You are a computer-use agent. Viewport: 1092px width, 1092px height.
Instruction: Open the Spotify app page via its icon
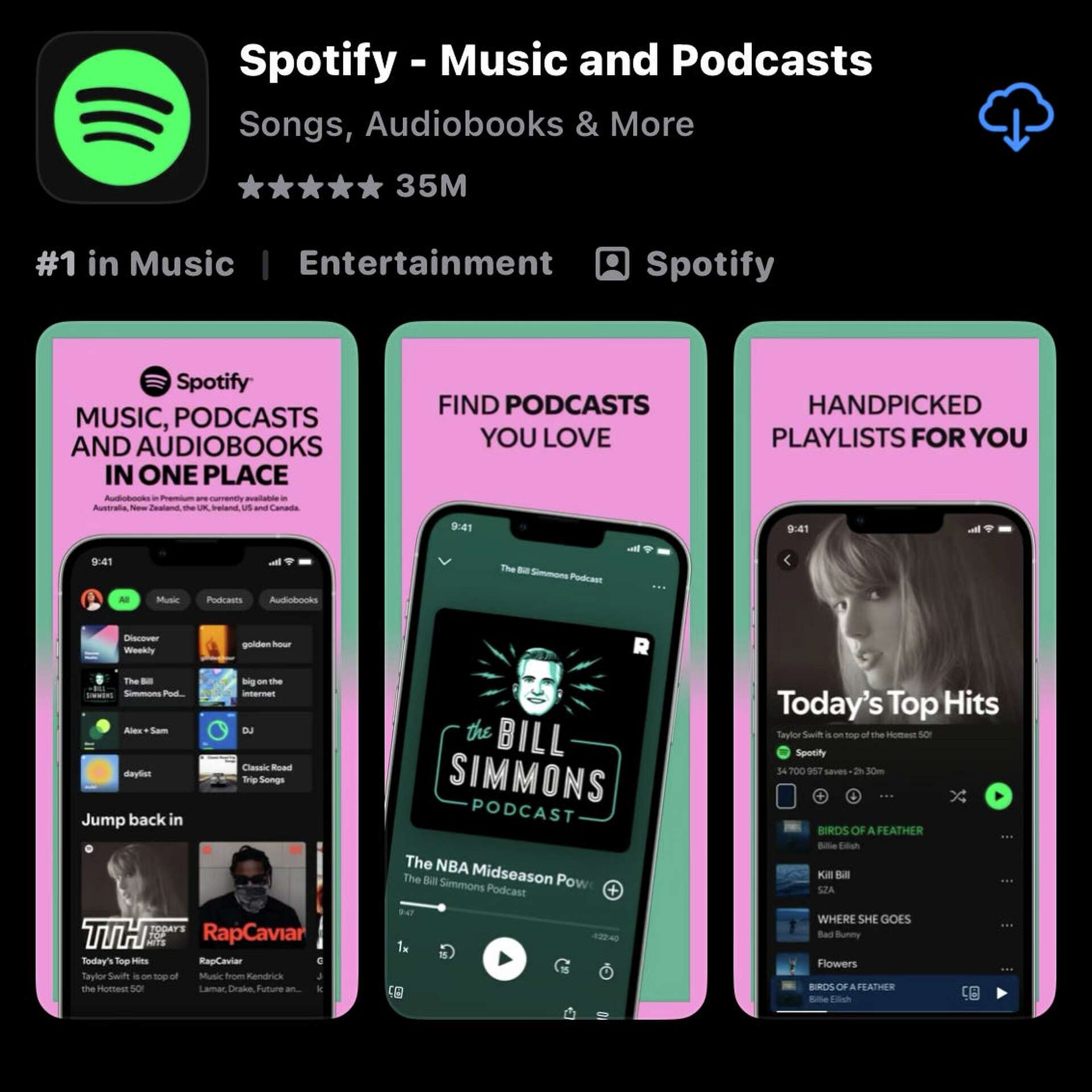pos(122,118)
